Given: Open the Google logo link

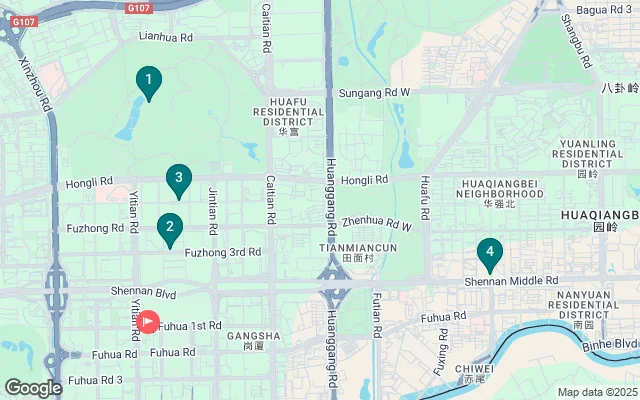Looking at the screenshot, I should click(x=33, y=388).
